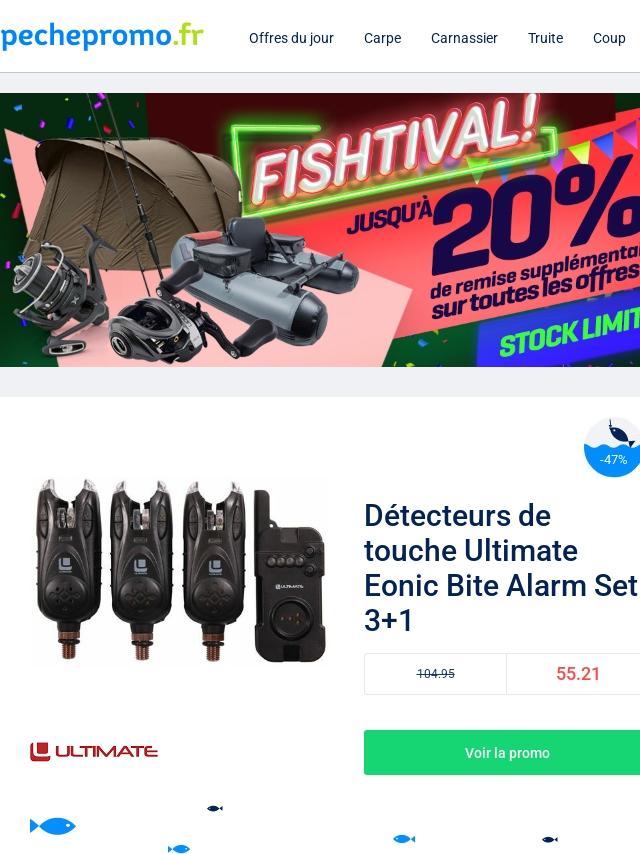
Task: Go to the Carpe category
Action: (382, 38)
